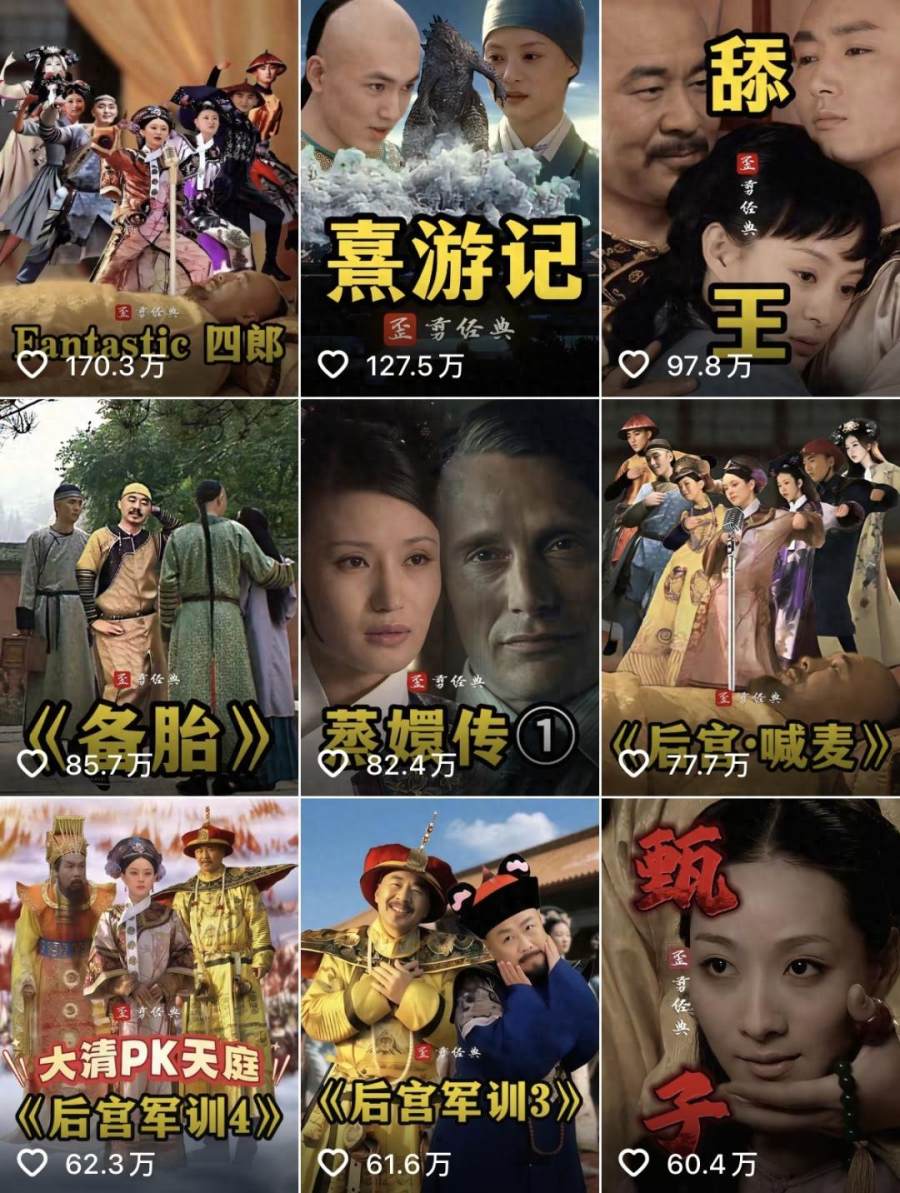Open the 蔡嬛传① video tile

coord(449,597)
